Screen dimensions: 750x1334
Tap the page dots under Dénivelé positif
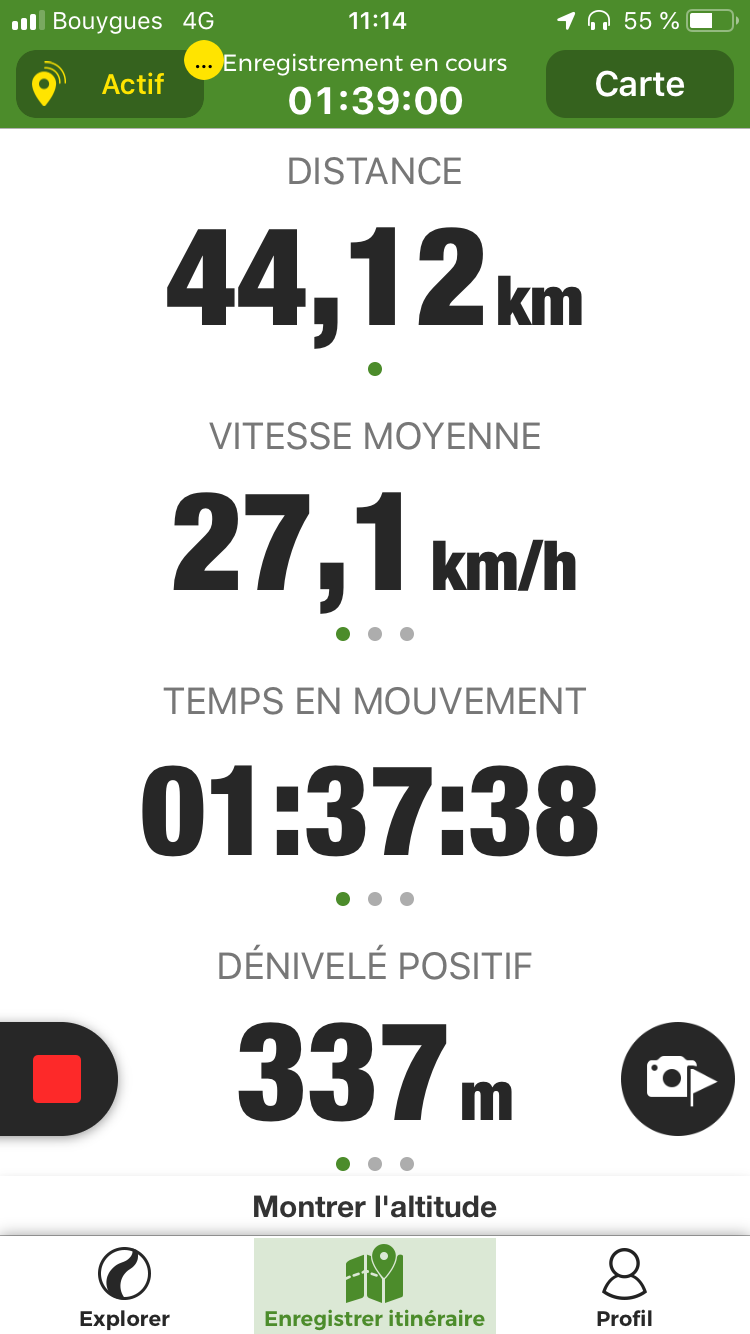tap(375, 1163)
